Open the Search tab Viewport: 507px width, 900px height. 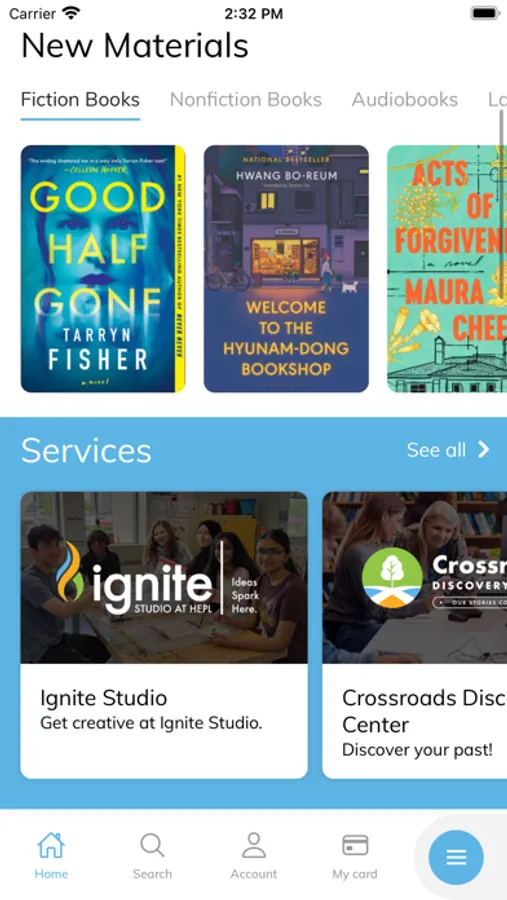152,856
